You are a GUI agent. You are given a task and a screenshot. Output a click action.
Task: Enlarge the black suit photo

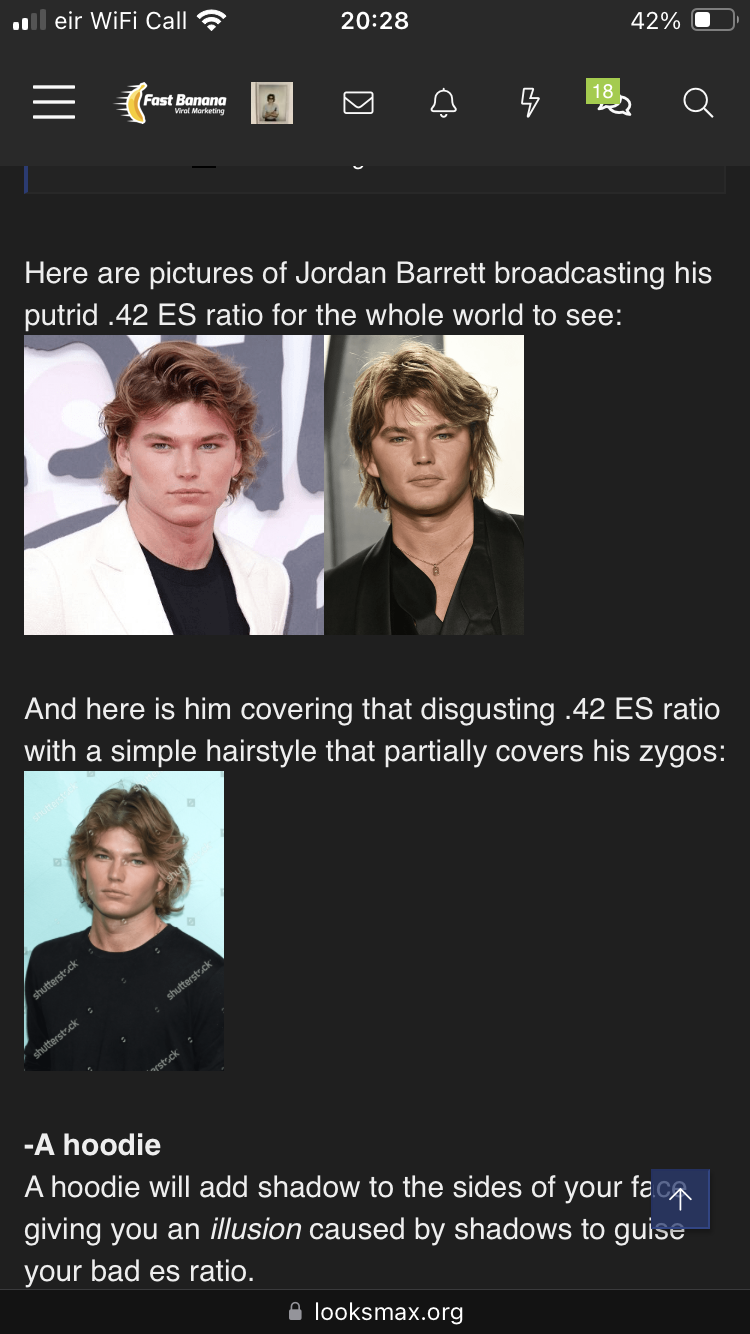[x=424, y=485]
